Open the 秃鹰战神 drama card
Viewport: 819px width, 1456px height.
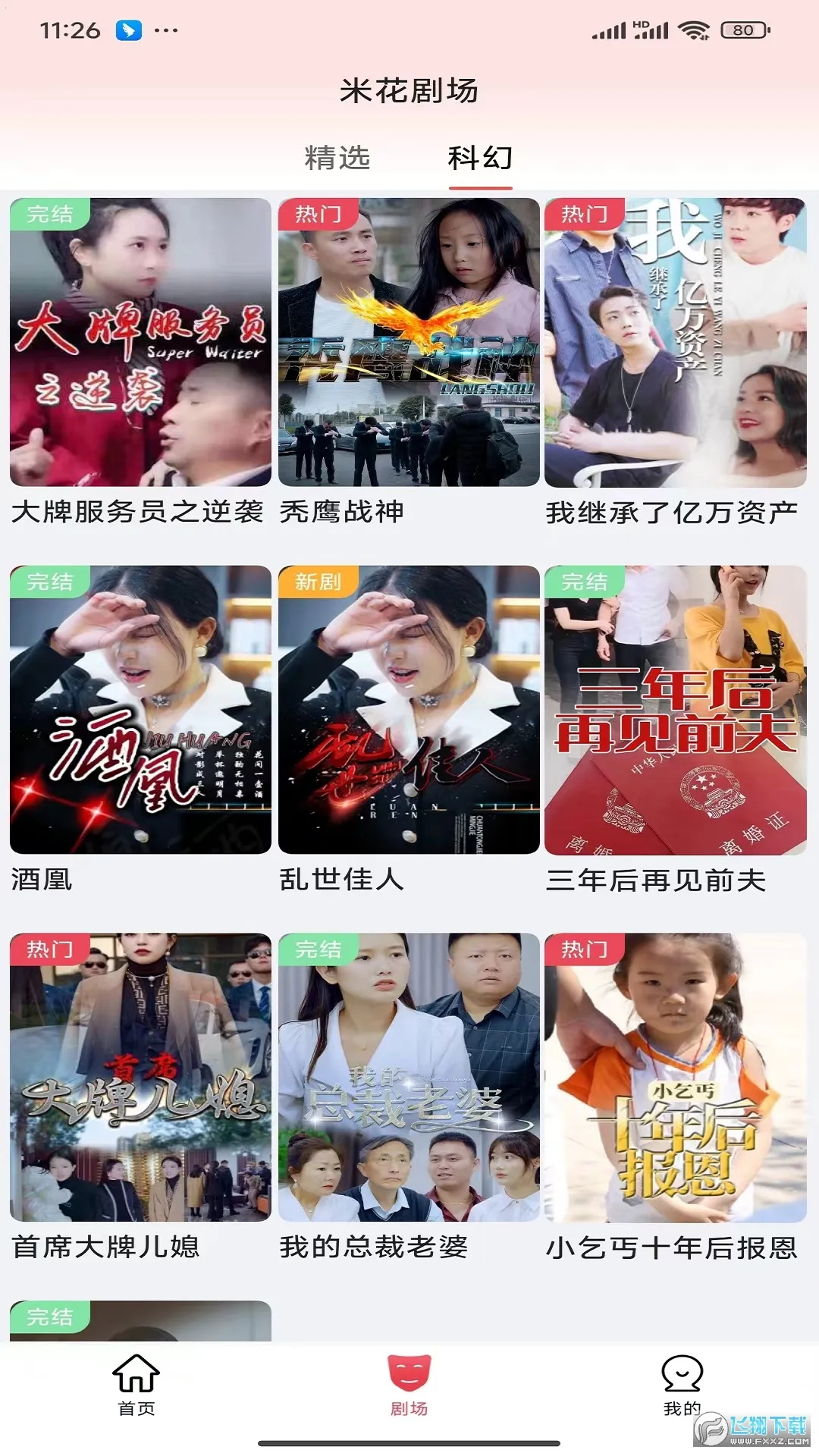point(409,342)
